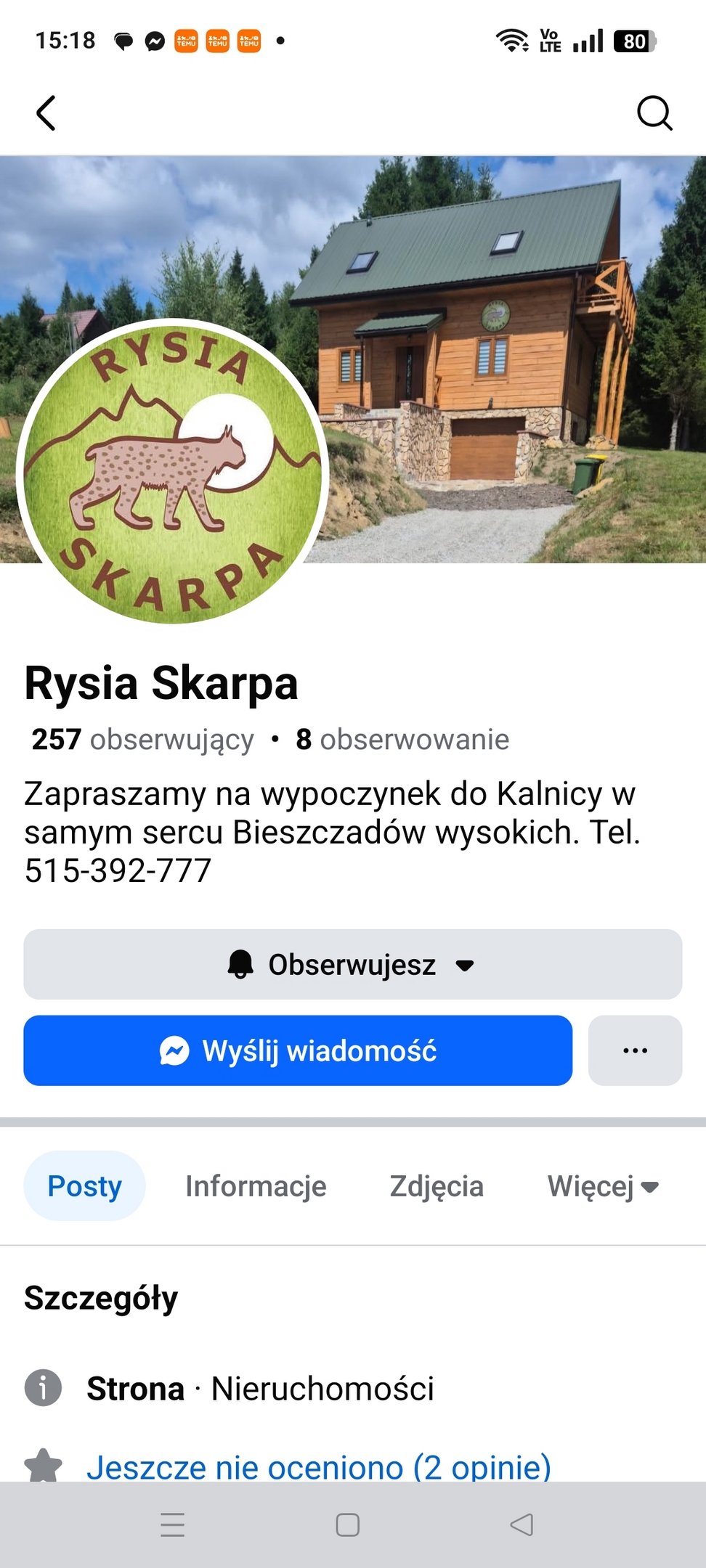Switch to the Zdjęcia tab
The height and width of the screenshot is (1568, 706).
point(437,1186)
